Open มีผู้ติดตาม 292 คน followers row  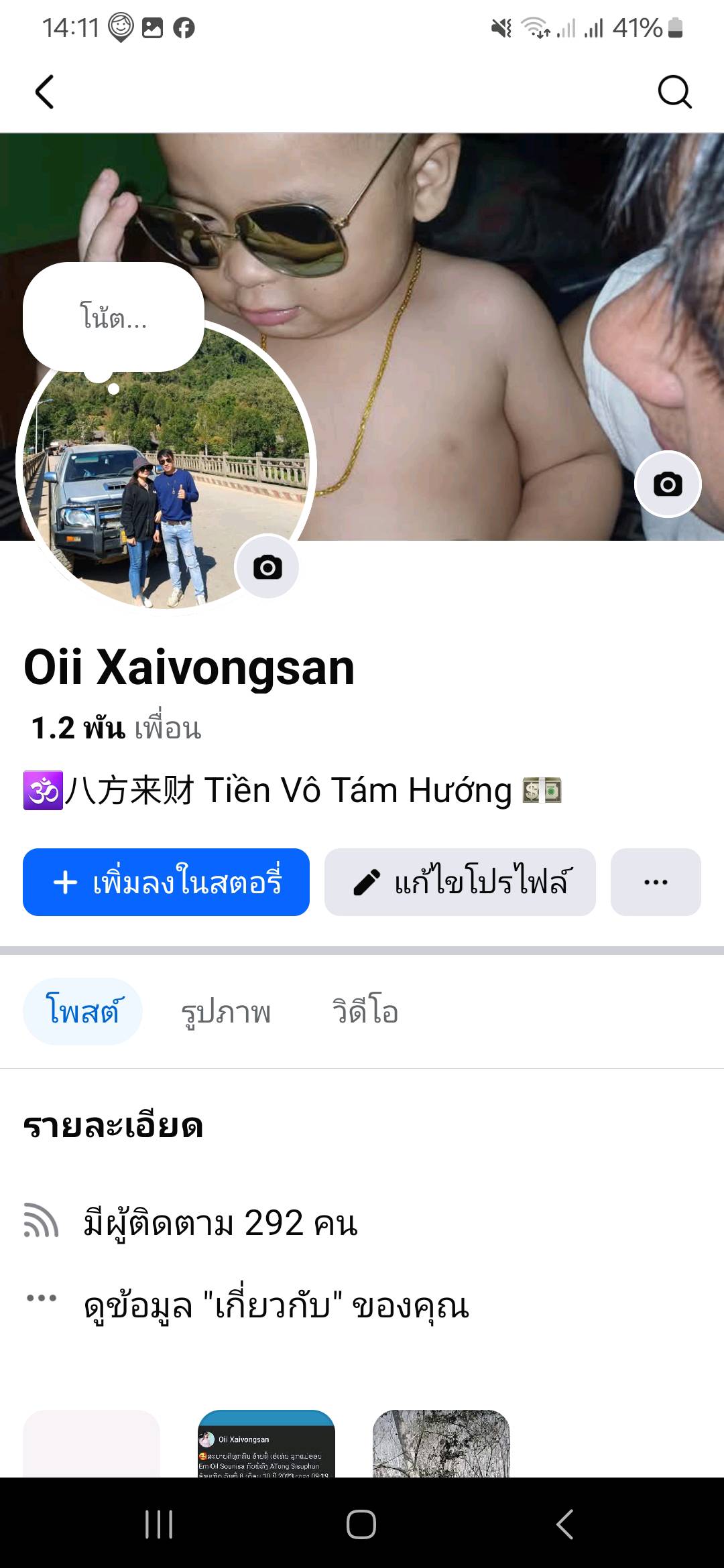point(220,1223)
